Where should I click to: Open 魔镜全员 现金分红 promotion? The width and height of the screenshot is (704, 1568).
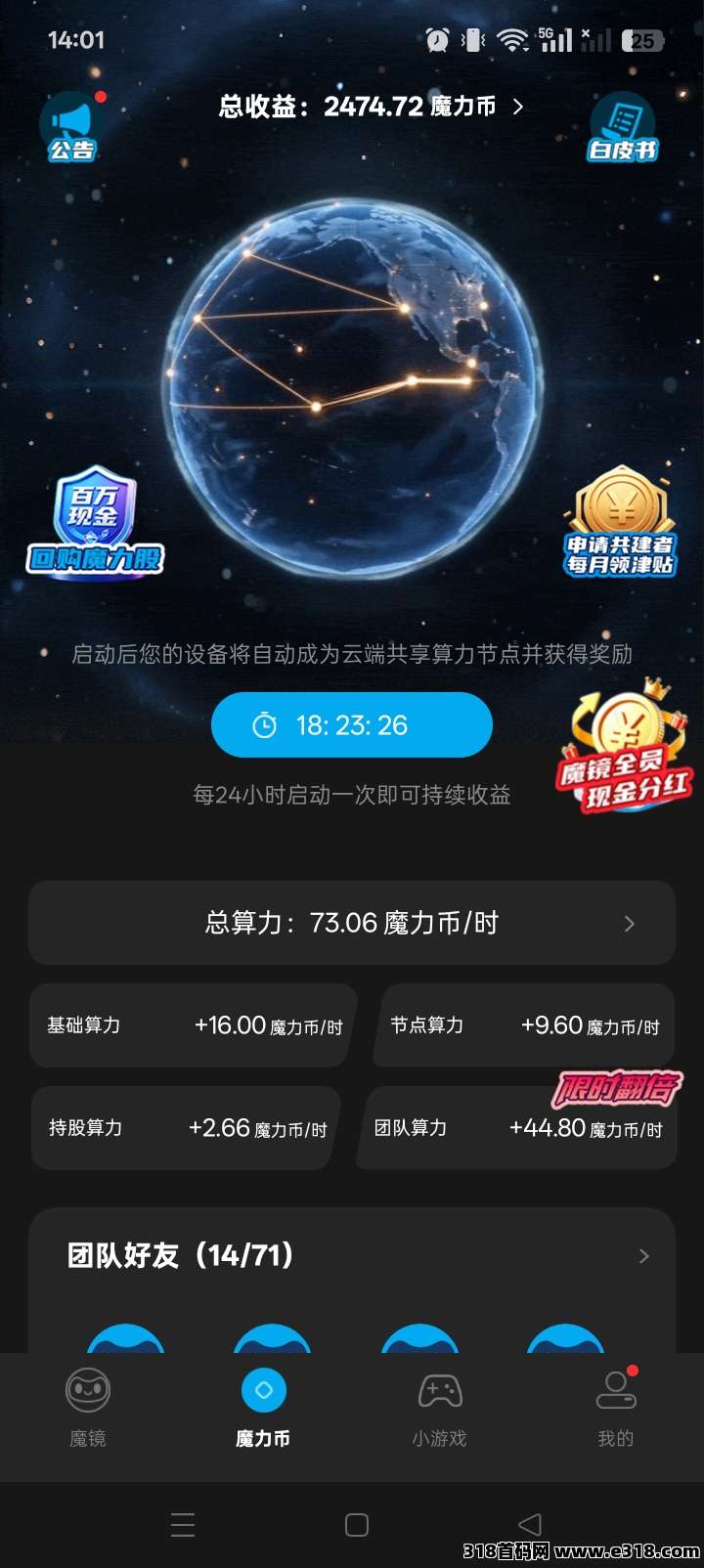626,748
